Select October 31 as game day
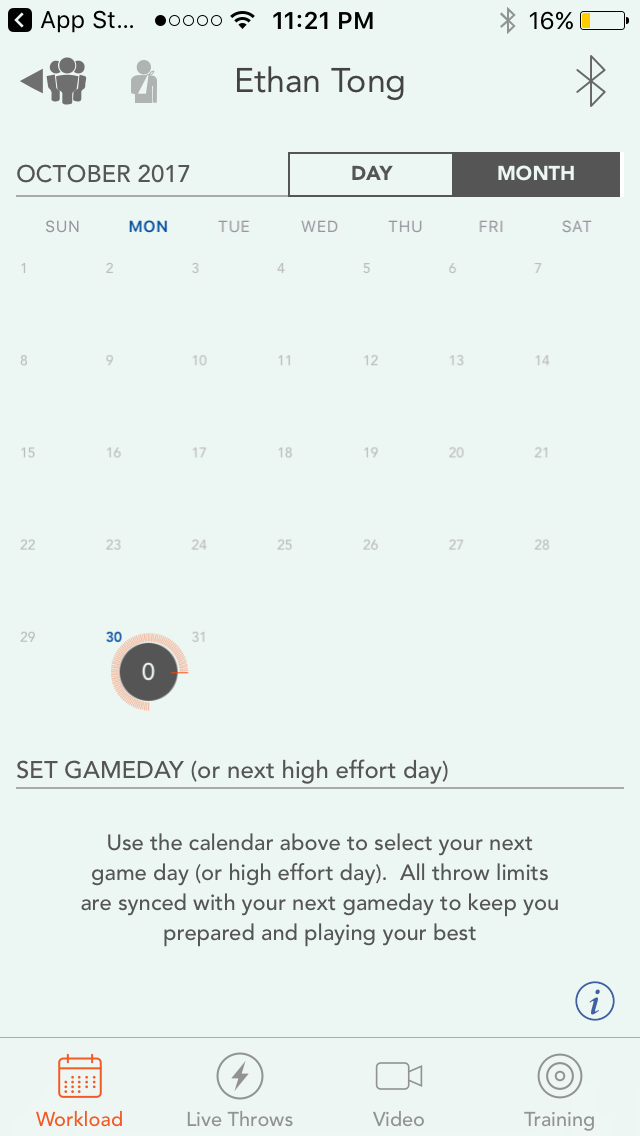 coord(199,638)
